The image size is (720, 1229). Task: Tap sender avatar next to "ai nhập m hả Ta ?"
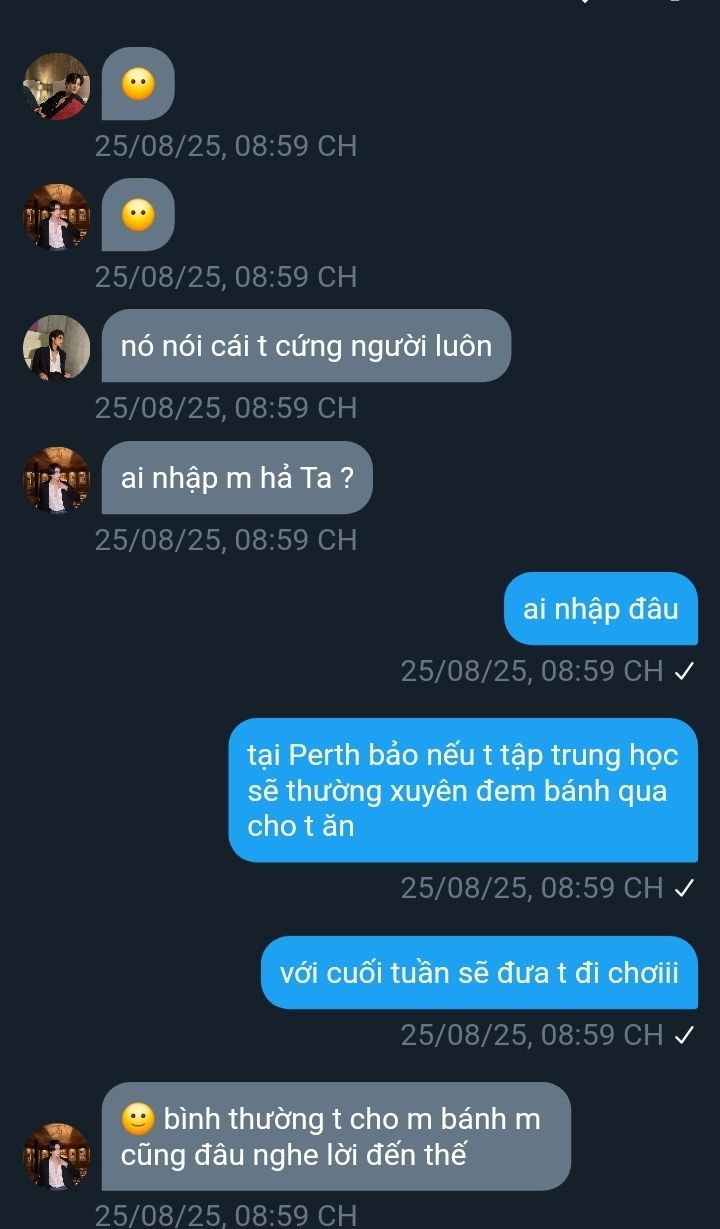[x=57, y=479]
